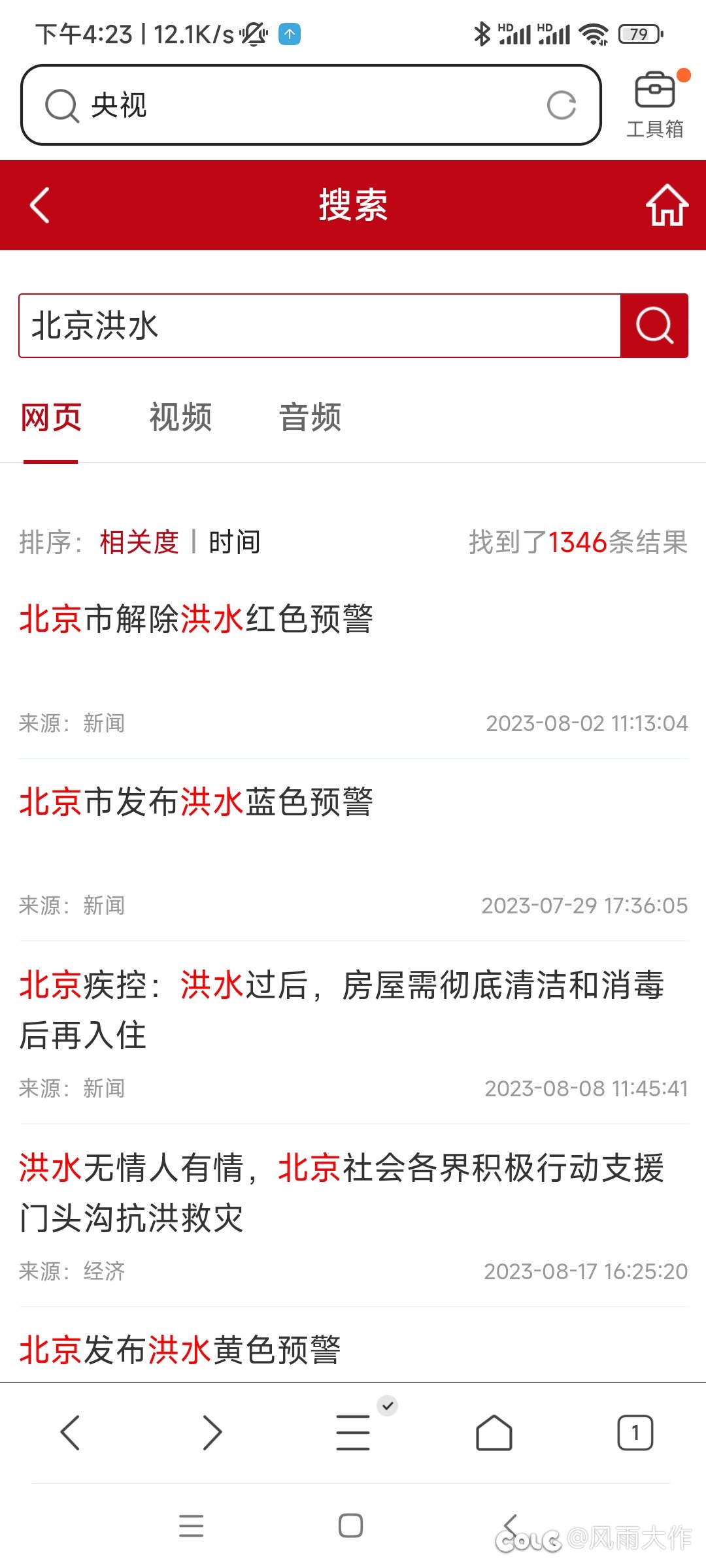Screen dimensions: 706x1568
Task: Focus the 北京洪水 search field
Action: 319,325
